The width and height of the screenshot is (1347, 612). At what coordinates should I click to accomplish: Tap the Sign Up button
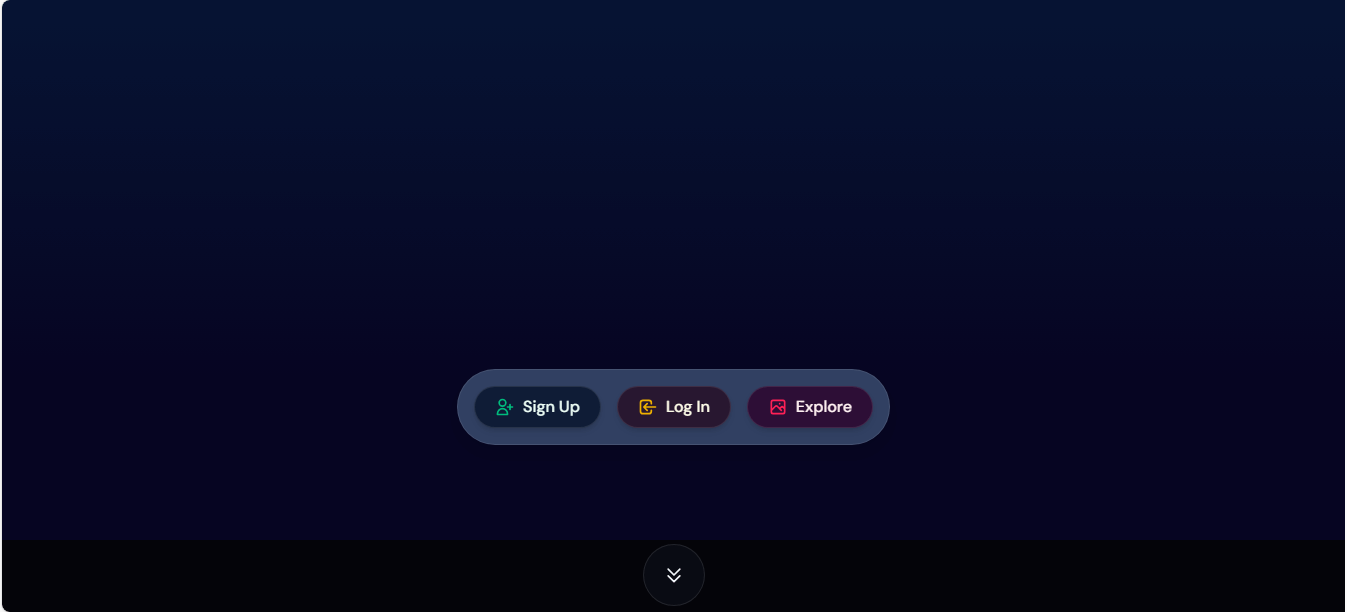click(537, 407)
